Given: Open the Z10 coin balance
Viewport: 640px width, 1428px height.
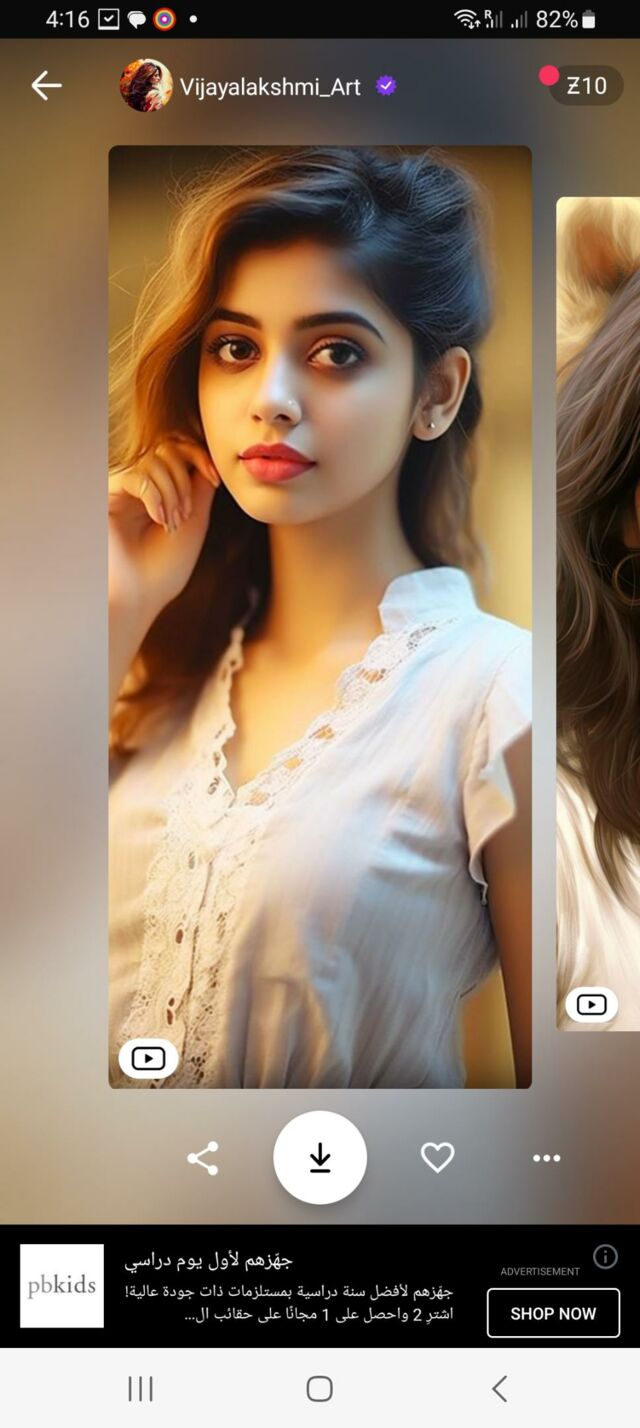Looking at the screenshot, I should (x=586, y=86).
